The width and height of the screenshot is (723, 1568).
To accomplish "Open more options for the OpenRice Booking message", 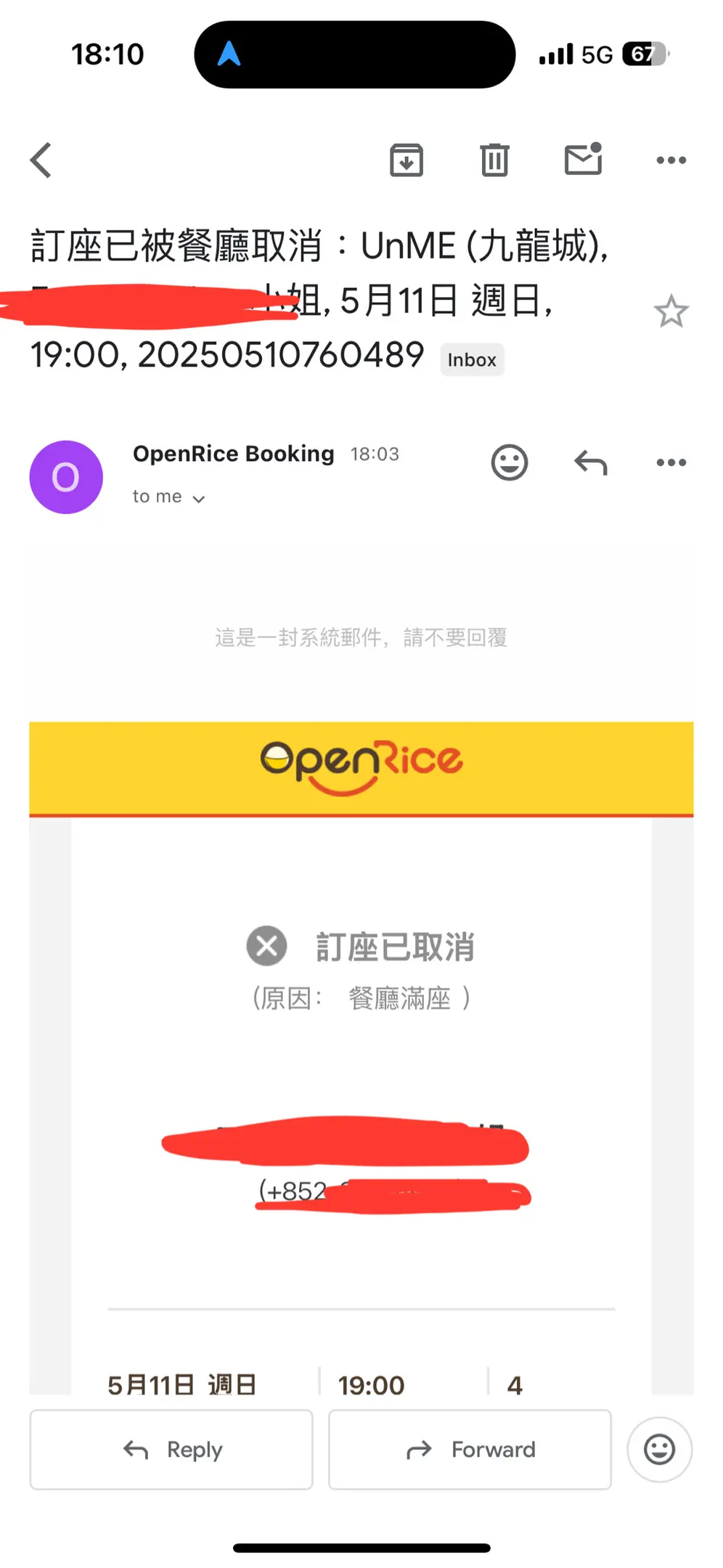I will pos(671,462).
